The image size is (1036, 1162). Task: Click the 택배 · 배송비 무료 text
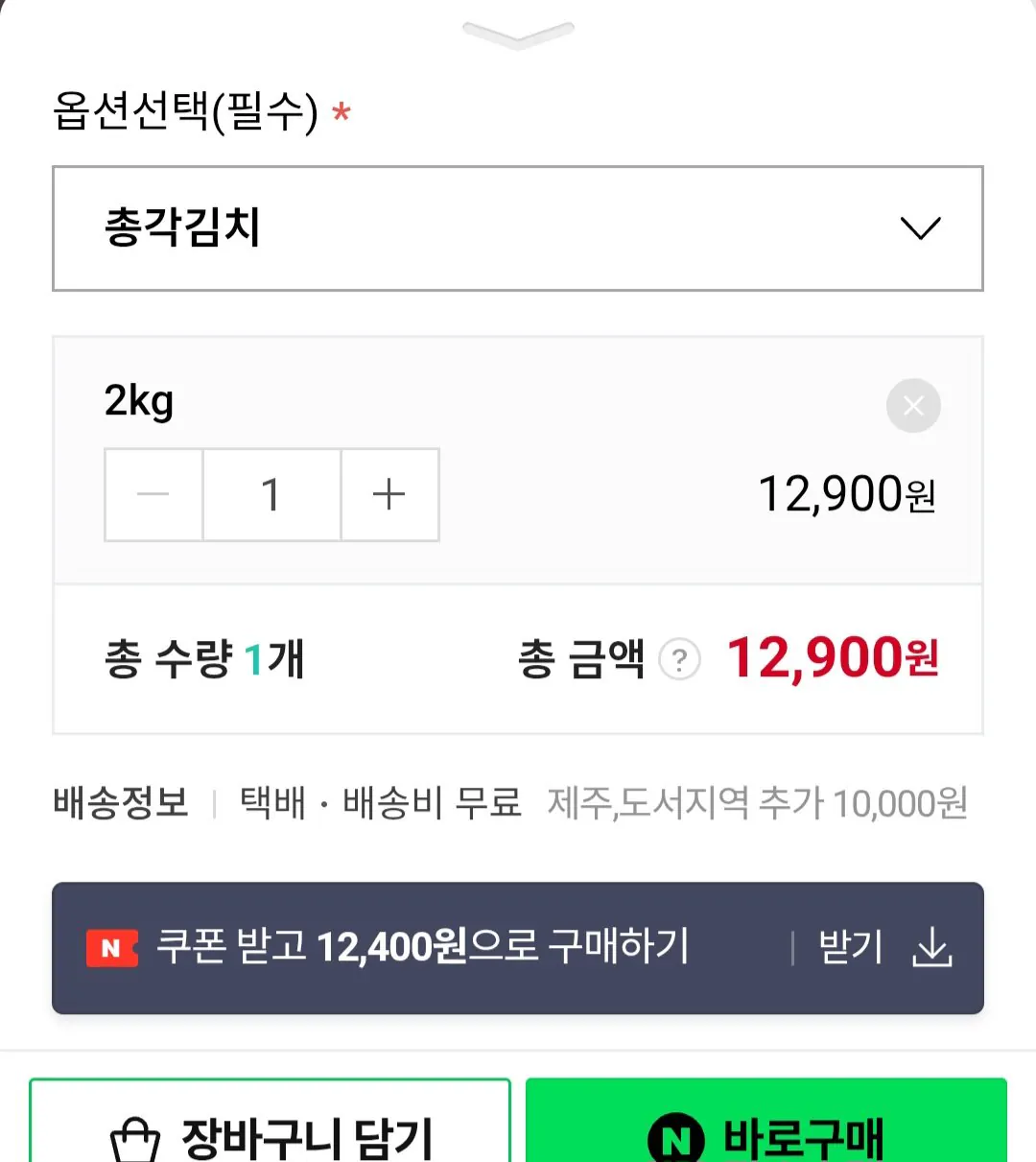pos(380,804)
